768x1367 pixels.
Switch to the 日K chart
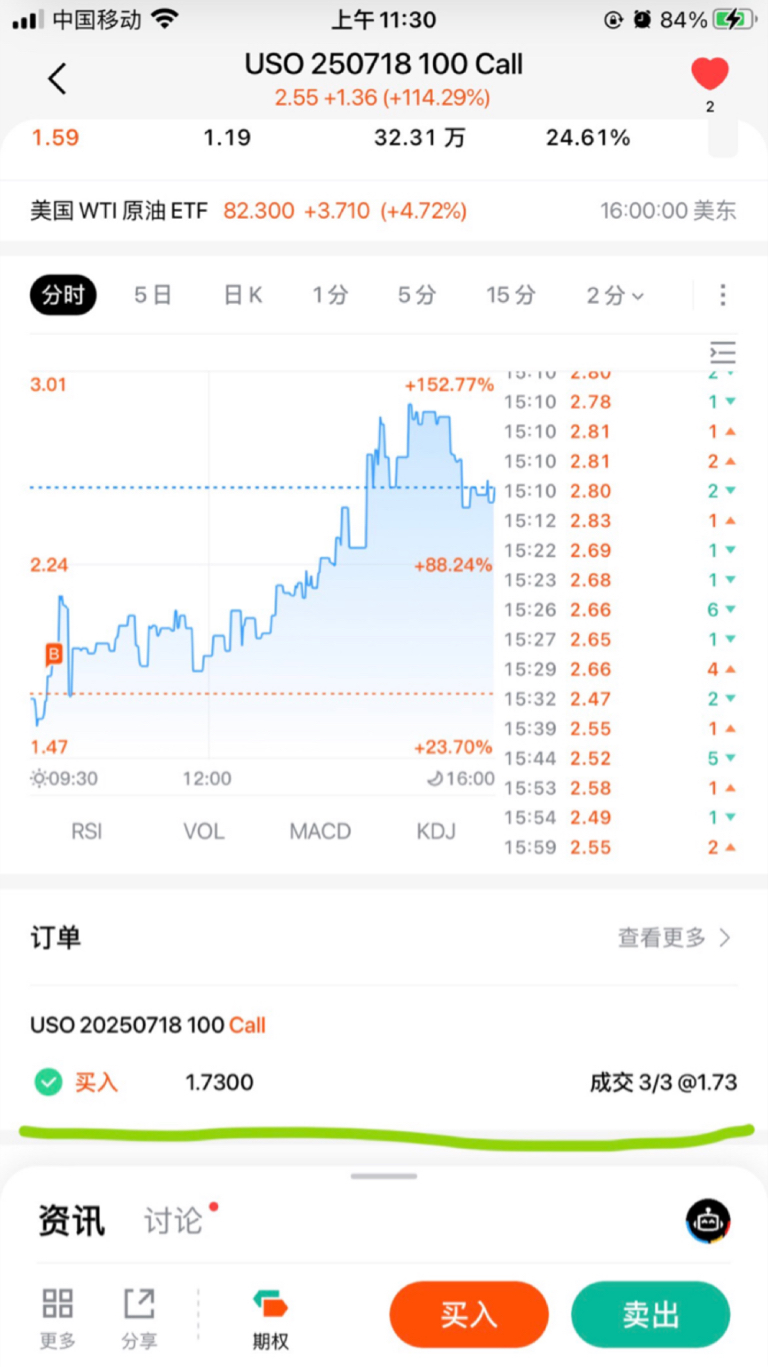pyautogui.click(x=243, y=295)
